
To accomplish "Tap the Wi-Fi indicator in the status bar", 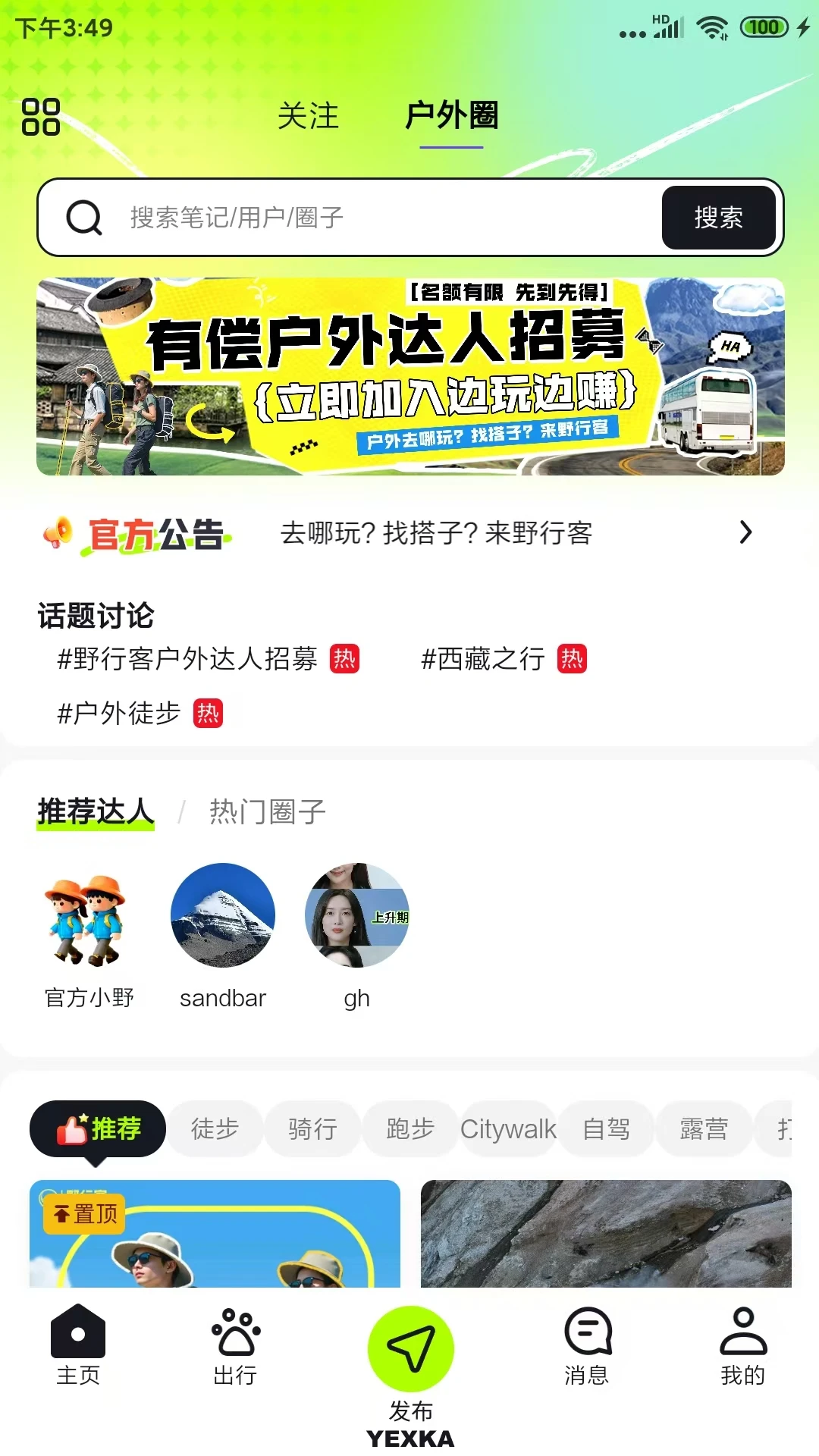I will 714,27.
